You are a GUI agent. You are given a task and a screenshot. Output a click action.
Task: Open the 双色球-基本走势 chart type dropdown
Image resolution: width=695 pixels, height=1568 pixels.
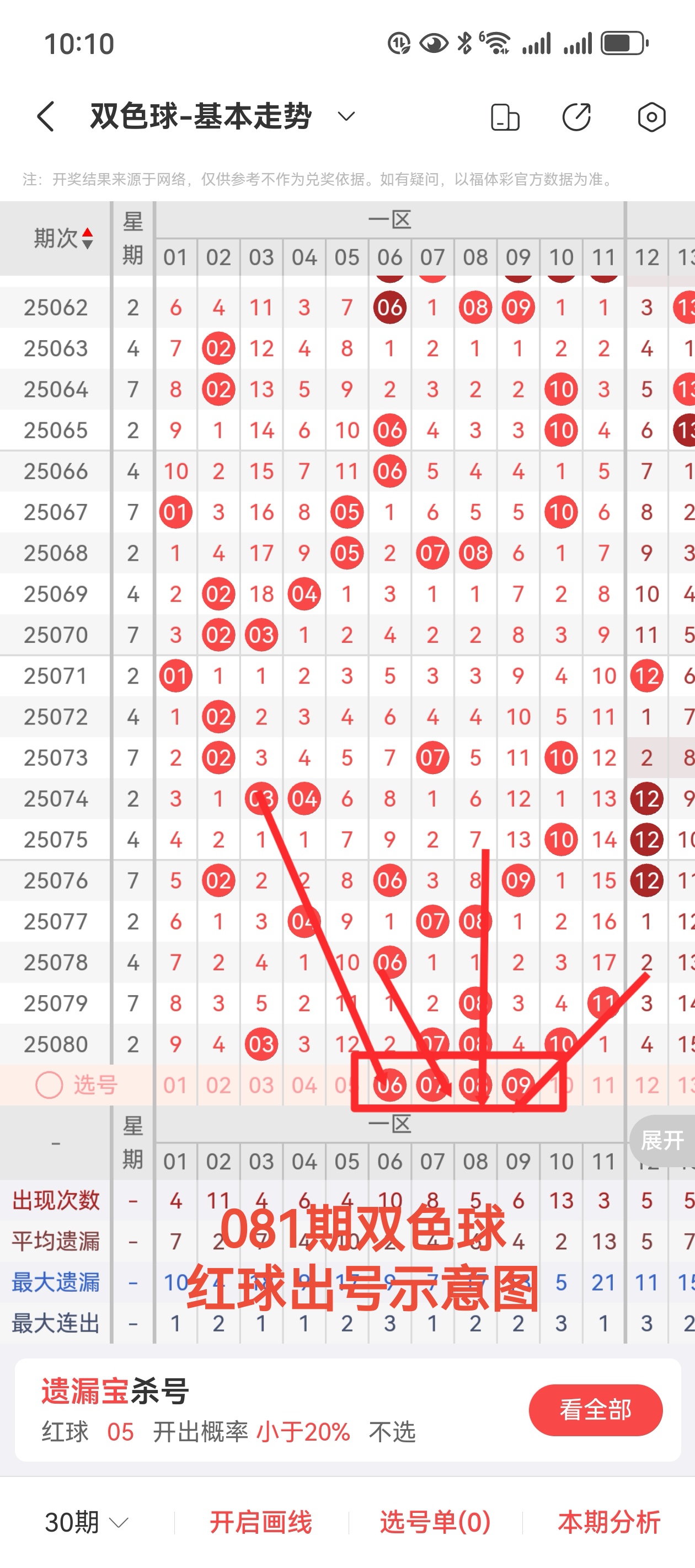[x=346, y=116]
